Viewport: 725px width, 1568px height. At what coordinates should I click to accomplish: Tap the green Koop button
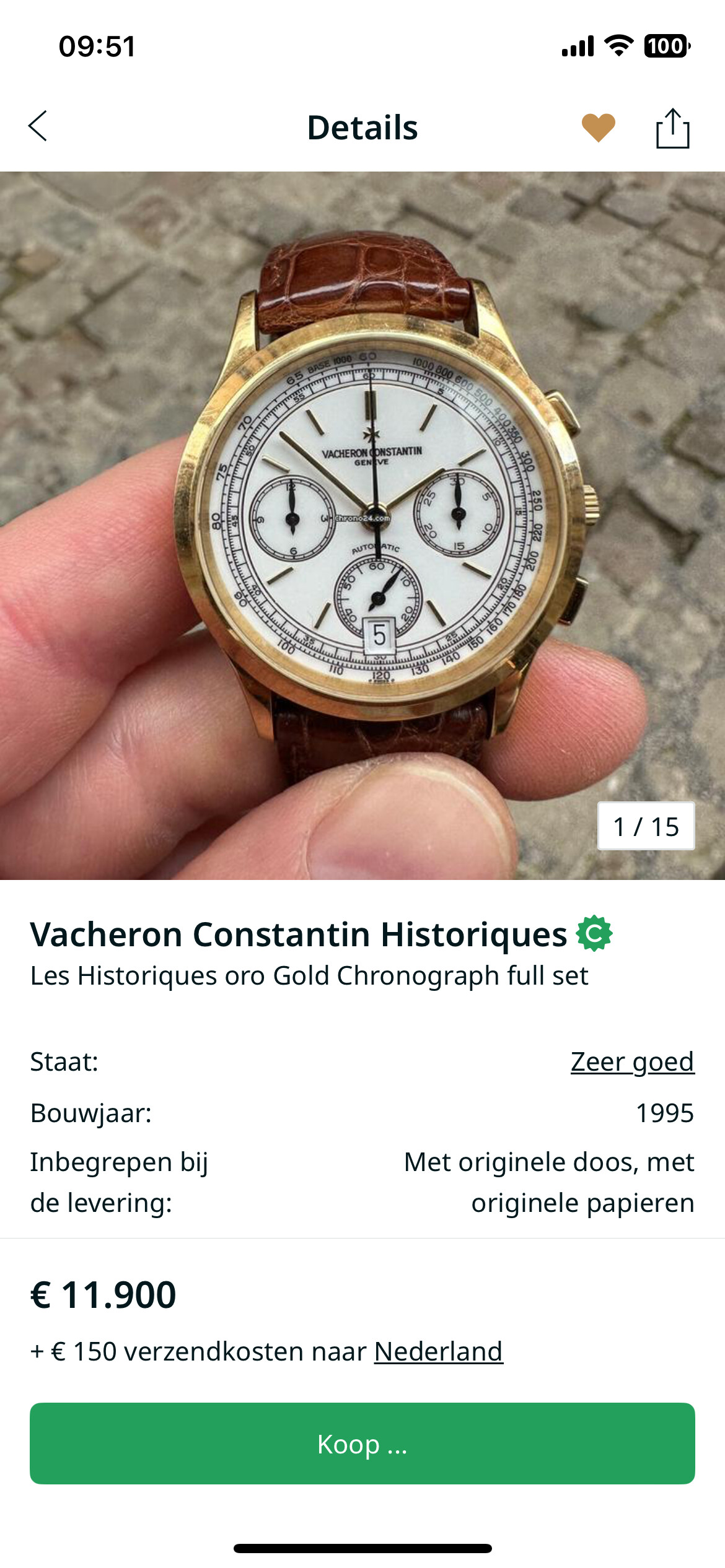362,1443
